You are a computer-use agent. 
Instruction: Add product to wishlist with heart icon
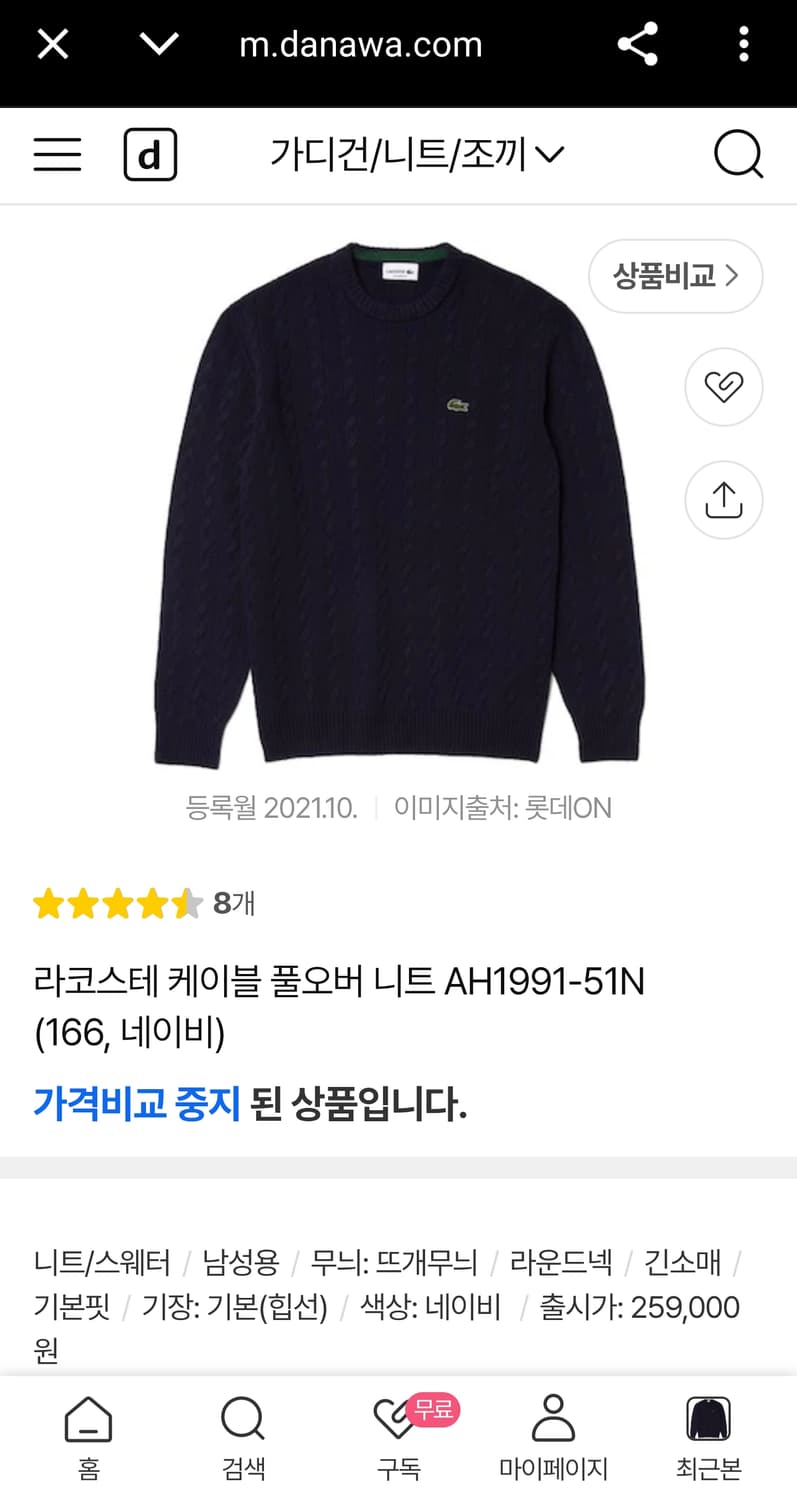click(723, 387)
